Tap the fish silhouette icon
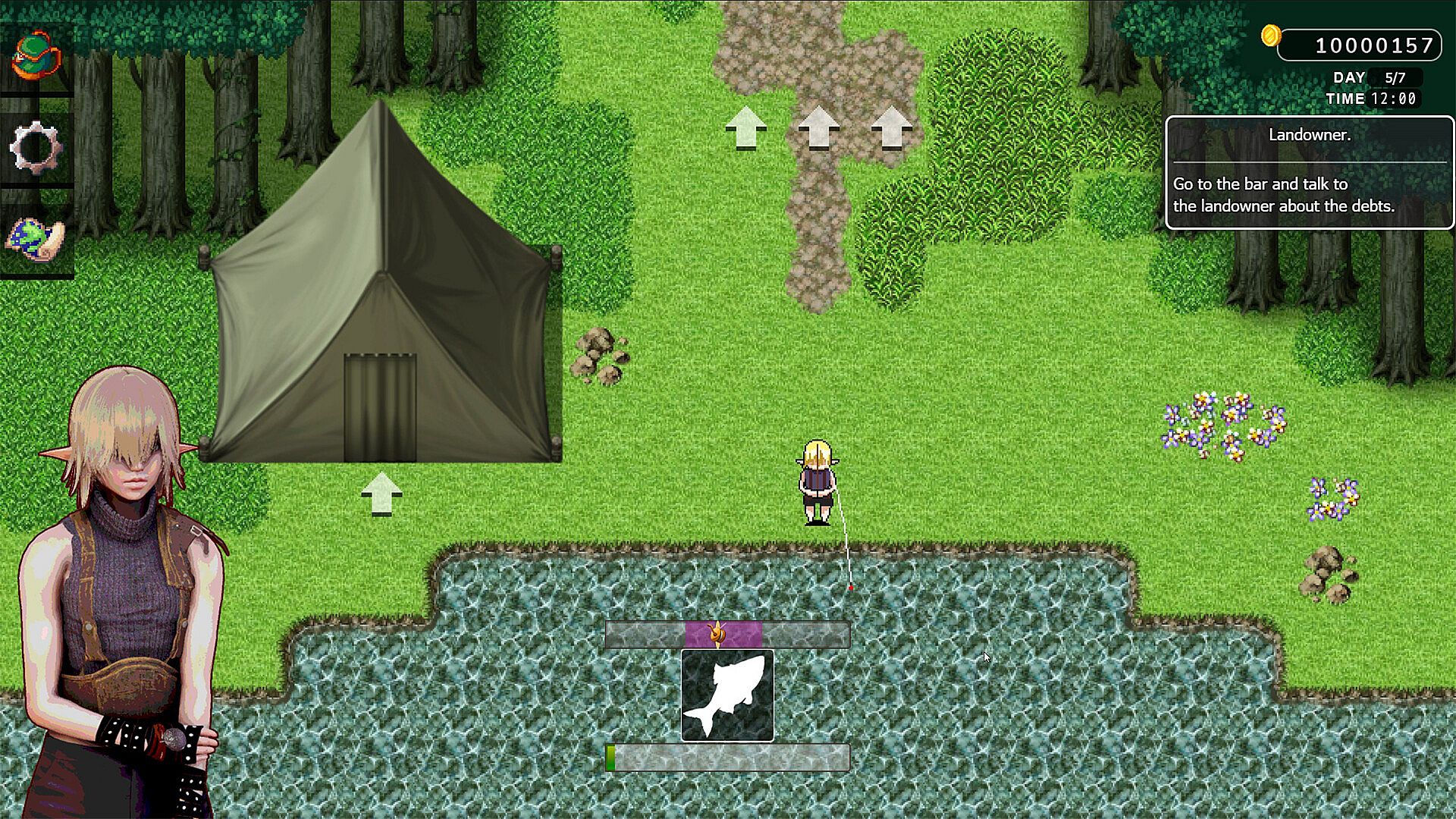 coord(727,695)
